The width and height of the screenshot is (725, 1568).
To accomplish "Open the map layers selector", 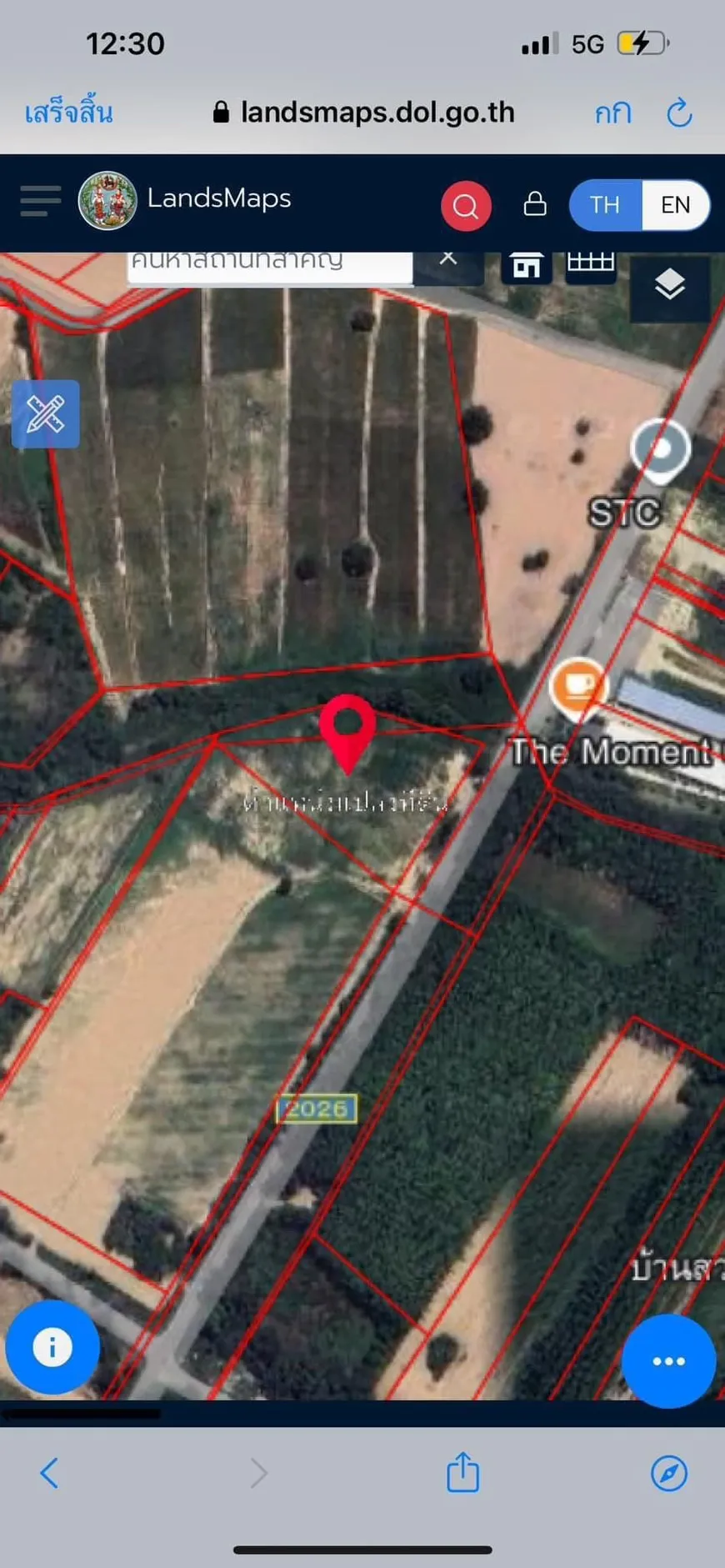I will click(x=670, y=286).
